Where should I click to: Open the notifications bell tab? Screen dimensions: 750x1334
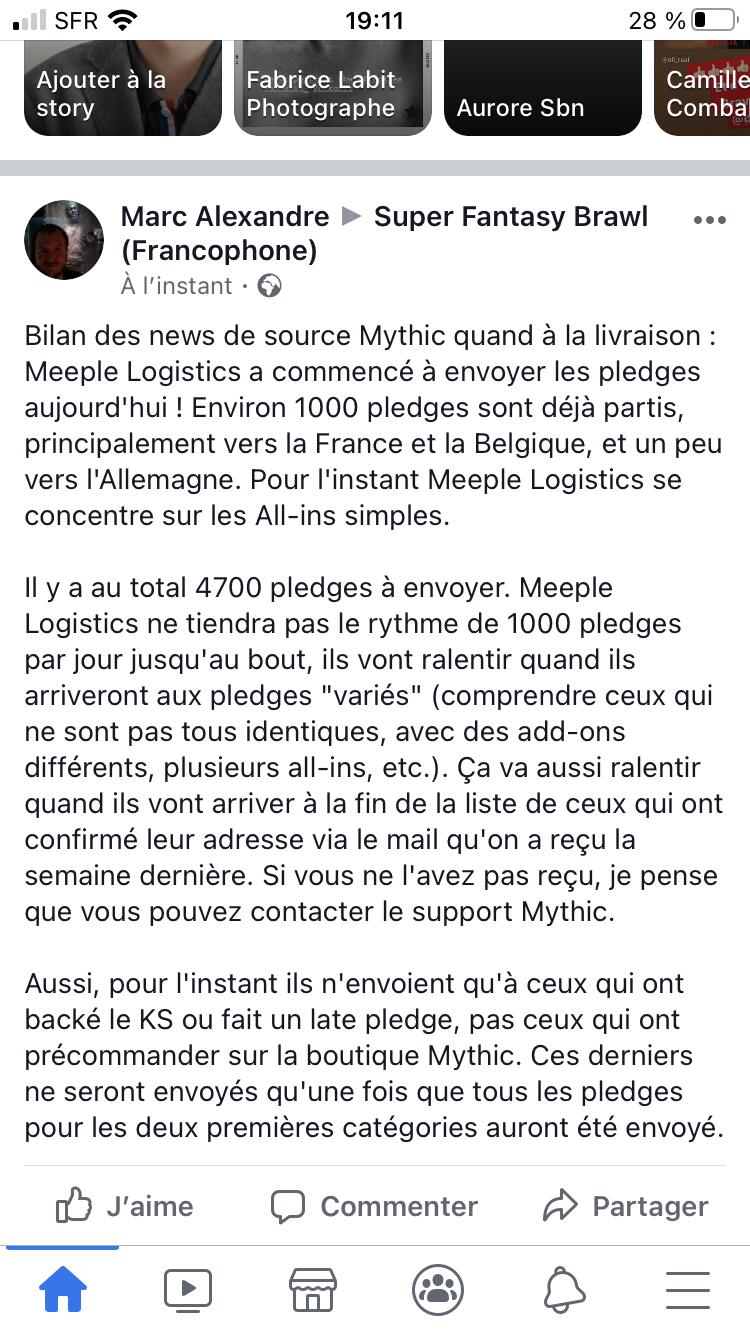564,1290
